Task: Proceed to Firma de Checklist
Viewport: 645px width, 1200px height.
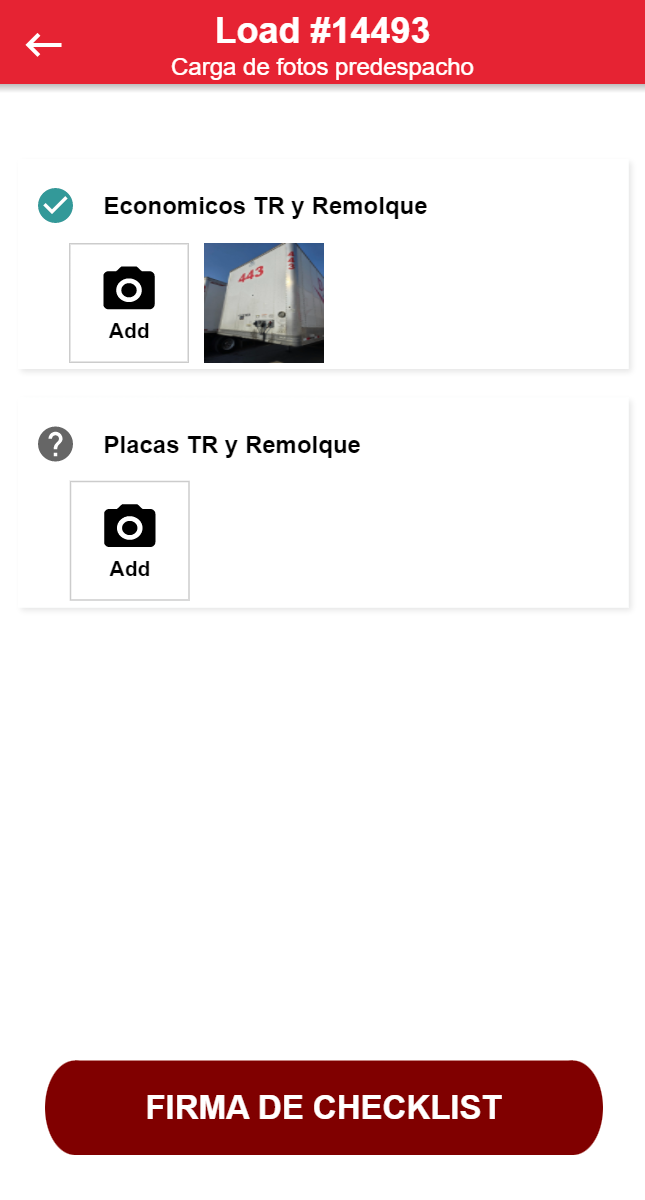Action: tap(323, 1108)
